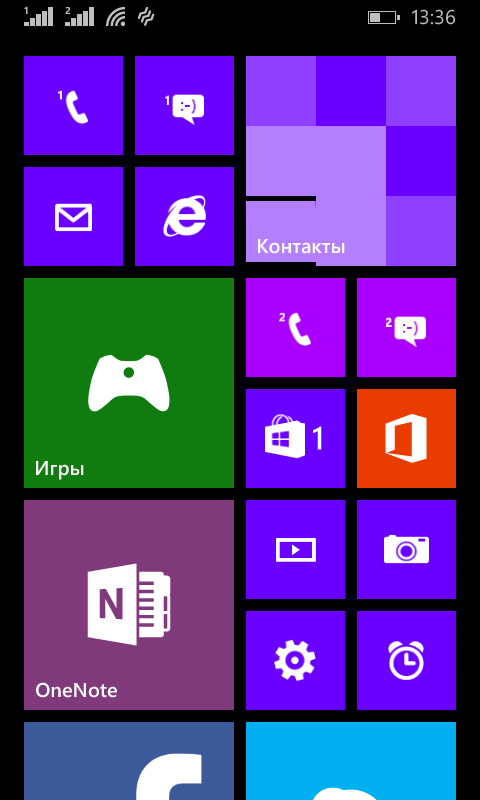
Task: Open the email tile
Action: (73, 216)
